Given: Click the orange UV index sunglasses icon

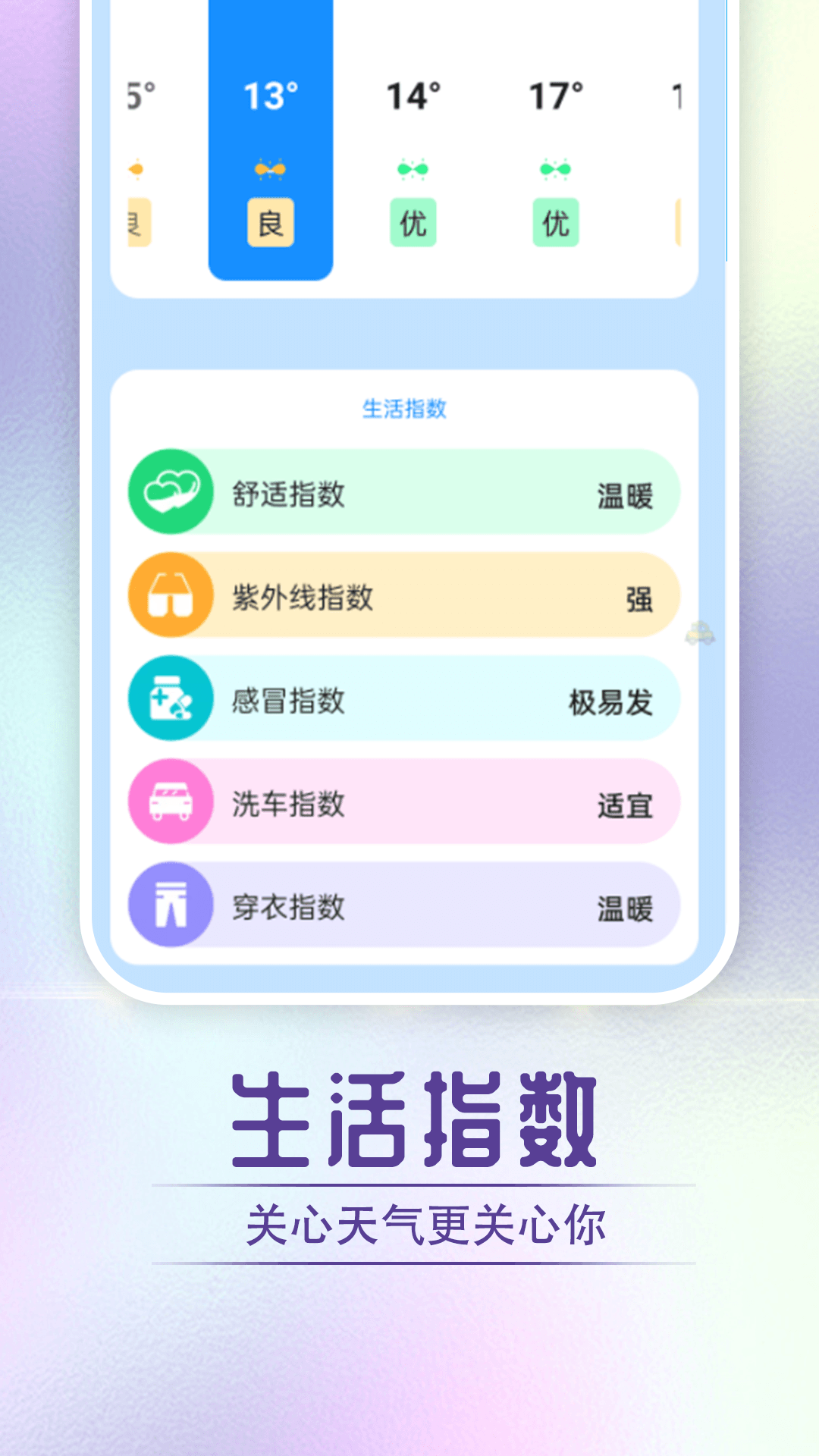Looking at the screenshot, I should tap(170, 596).
